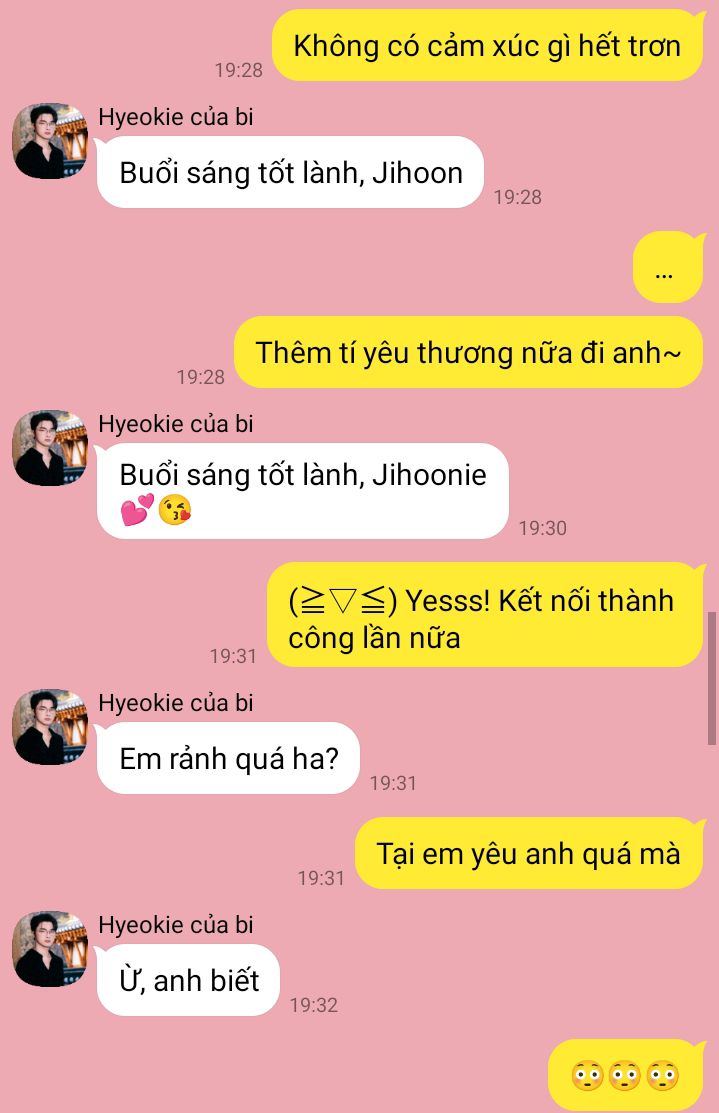Screen dimensions: 719x1113
Task: View sender's profile photo beside "Ừ, anh biết"
Action: click(50, 949)
